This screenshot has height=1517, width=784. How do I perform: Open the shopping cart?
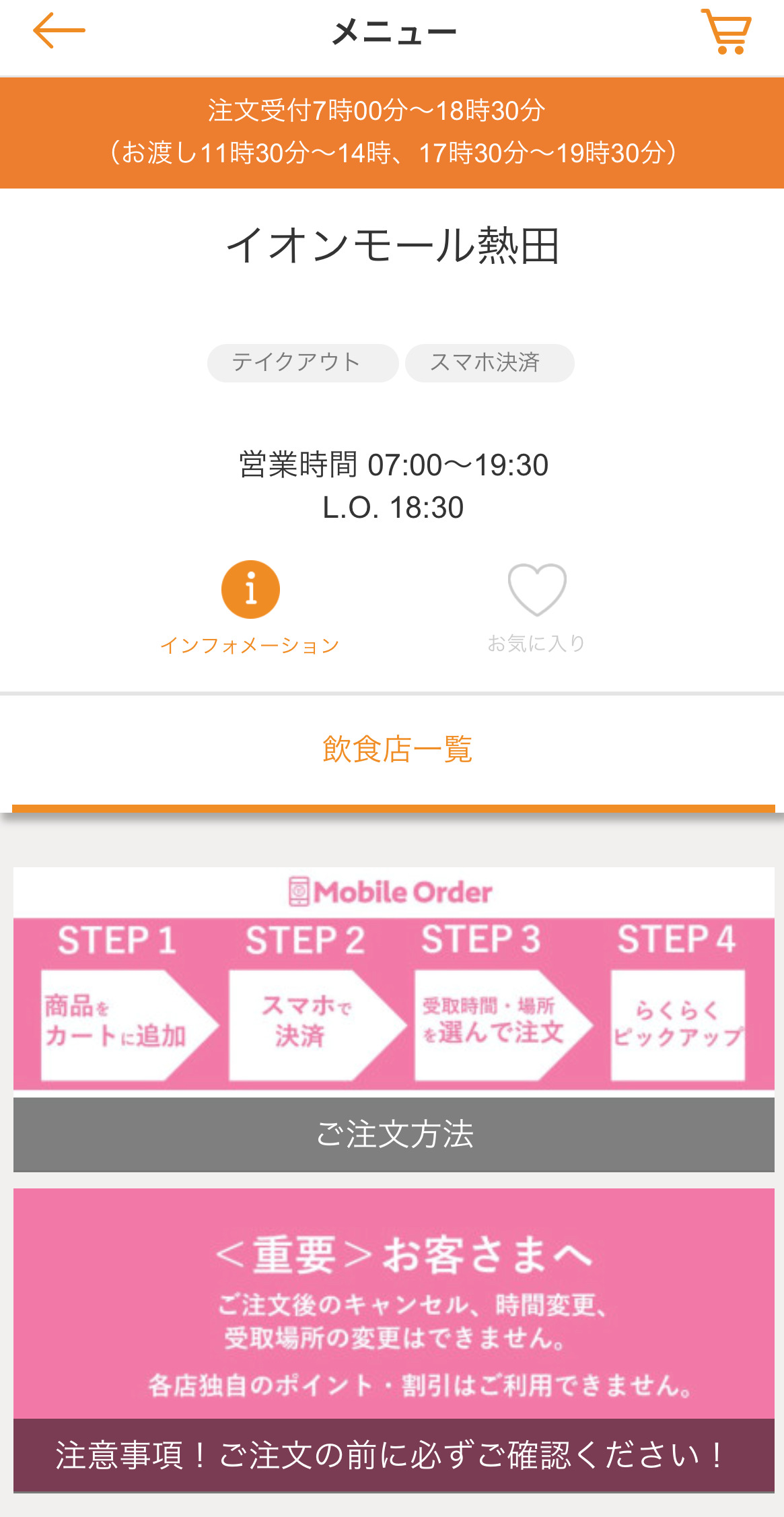click(726, 32)
